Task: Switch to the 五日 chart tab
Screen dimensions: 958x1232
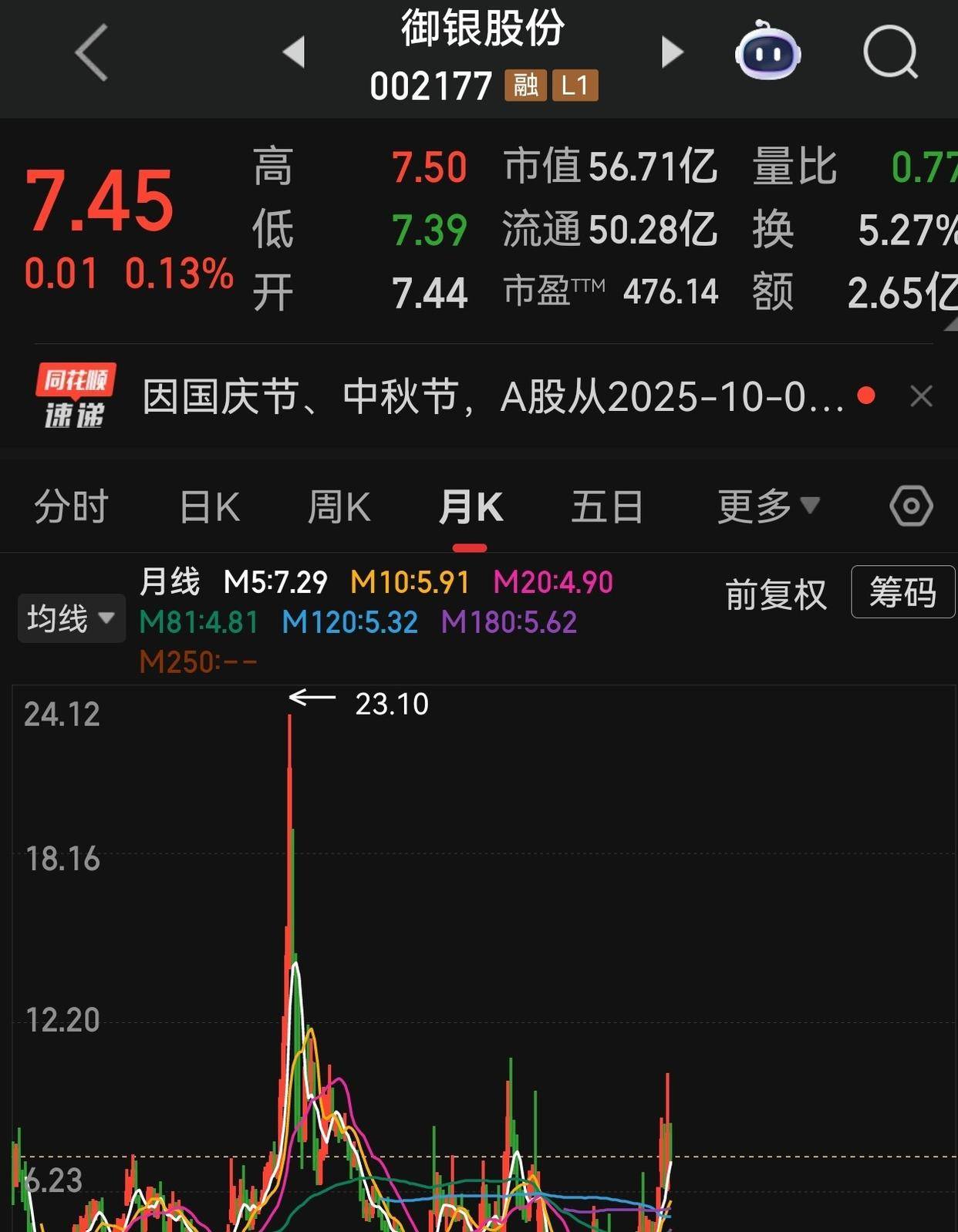Action: tap(607, 507)
